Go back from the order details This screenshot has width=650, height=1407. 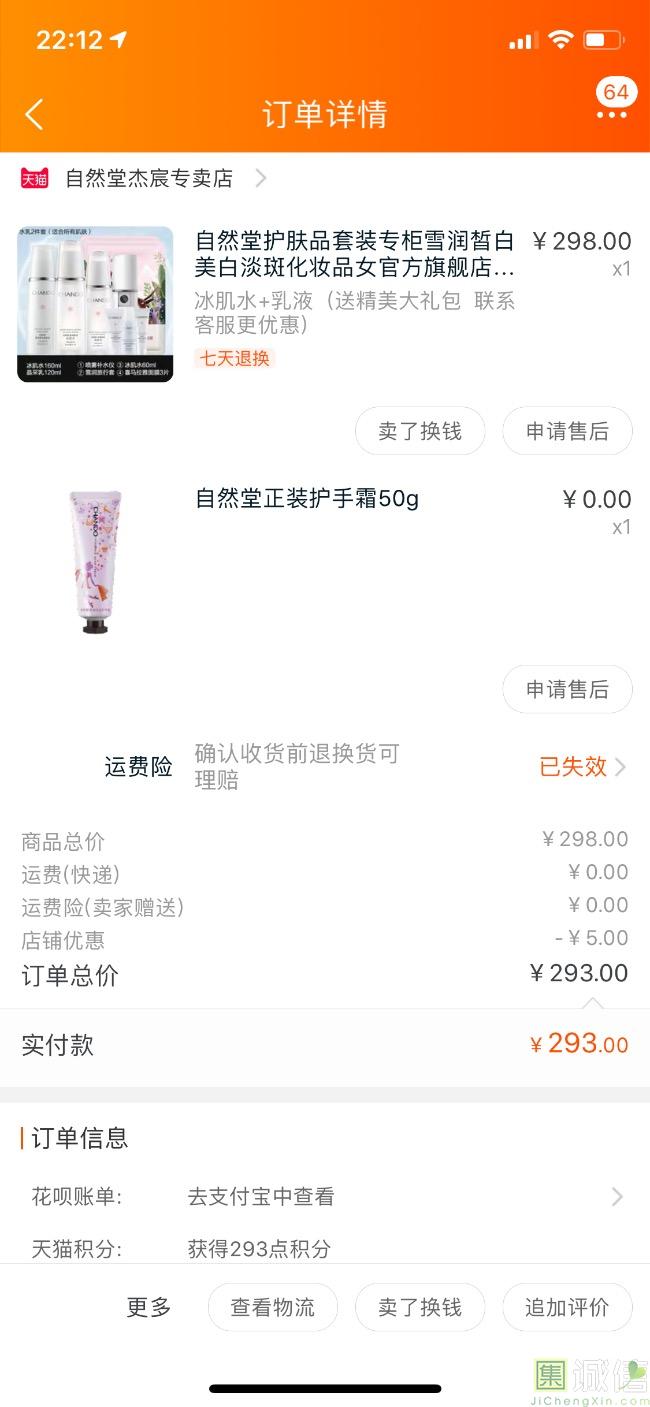tap(34, 114)
